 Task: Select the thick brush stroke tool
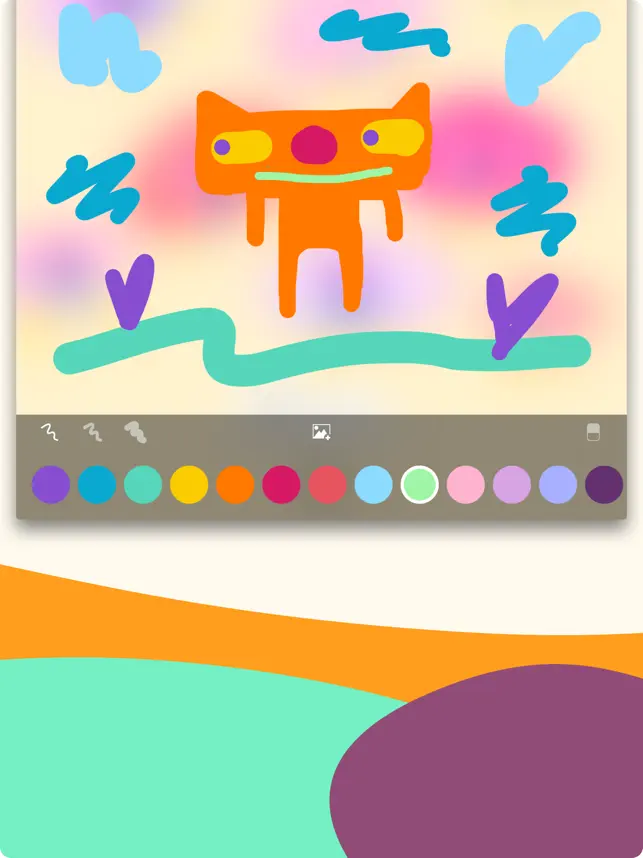coord(135,432)
